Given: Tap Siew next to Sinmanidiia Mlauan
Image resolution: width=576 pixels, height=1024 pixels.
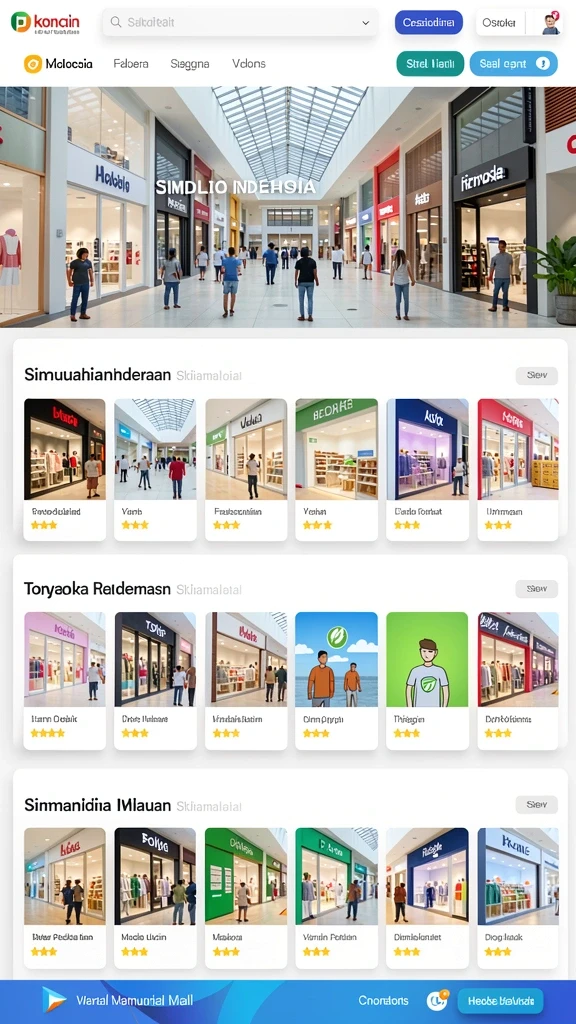Looking at the screenshot, I should [x=537, y=805].
